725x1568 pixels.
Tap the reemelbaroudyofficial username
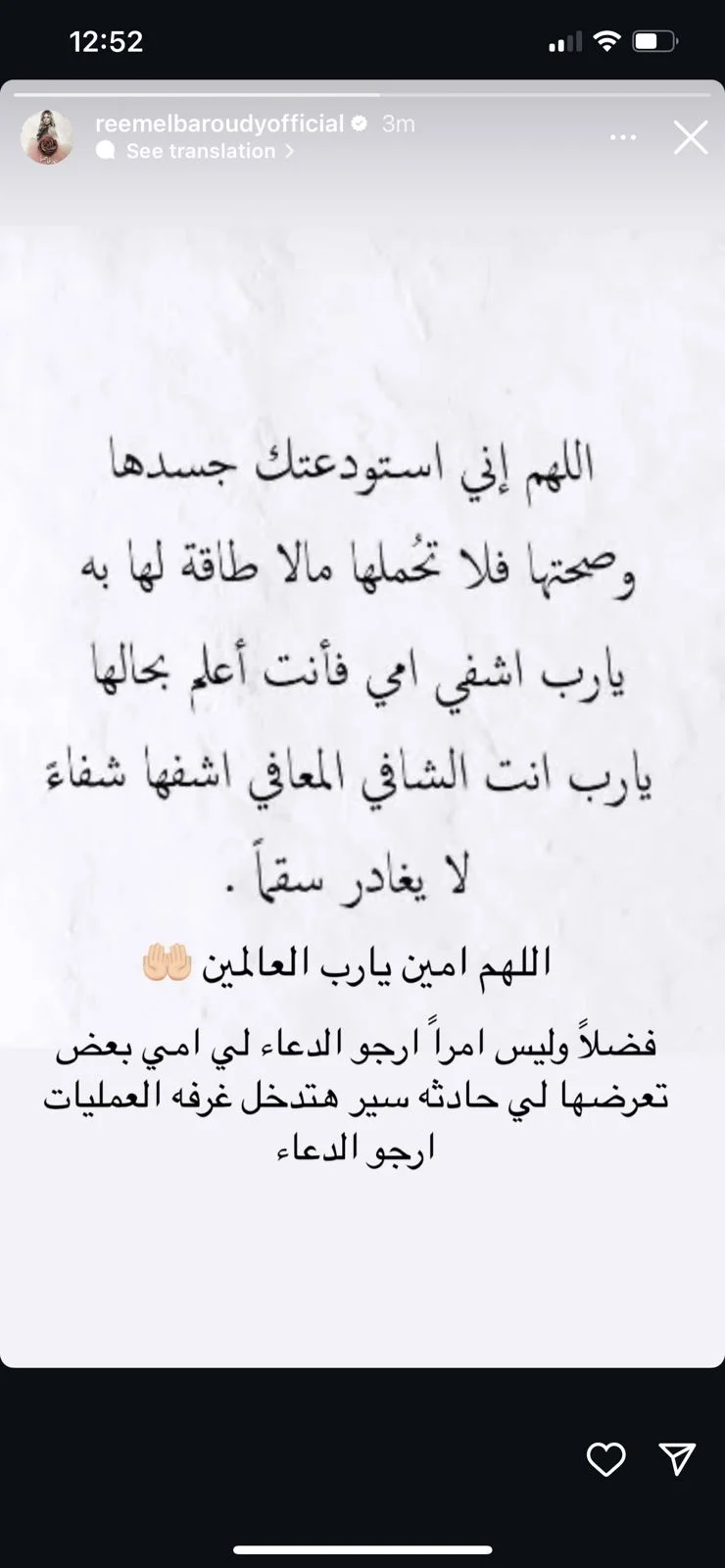(219, 123)
